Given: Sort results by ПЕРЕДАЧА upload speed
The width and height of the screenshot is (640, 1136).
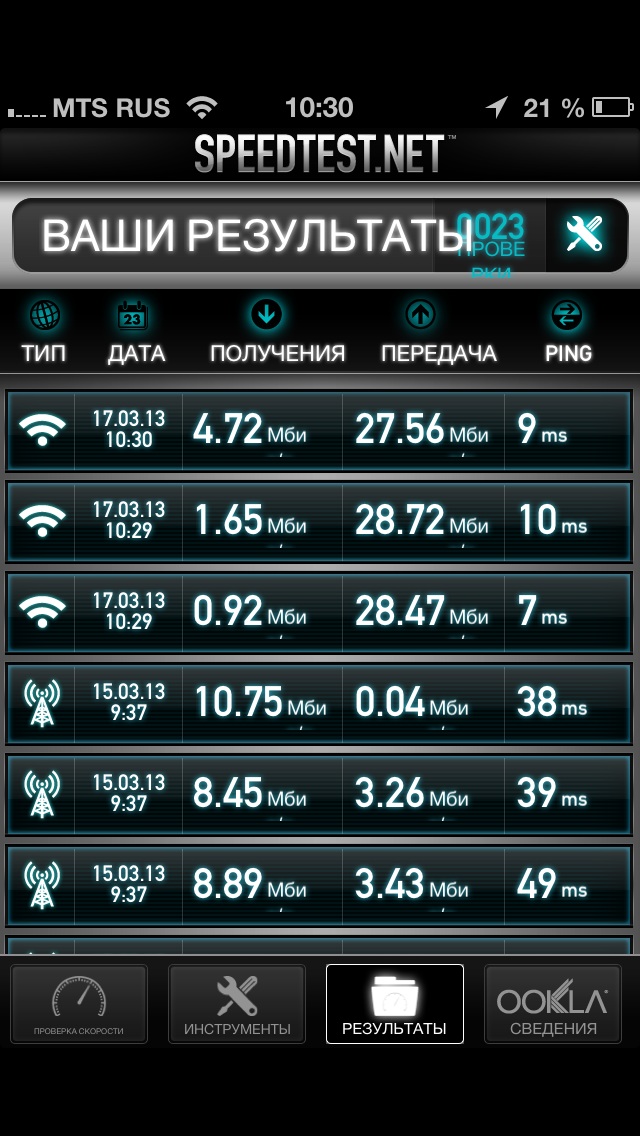Looking at the screenshot, I should point(439,333).
